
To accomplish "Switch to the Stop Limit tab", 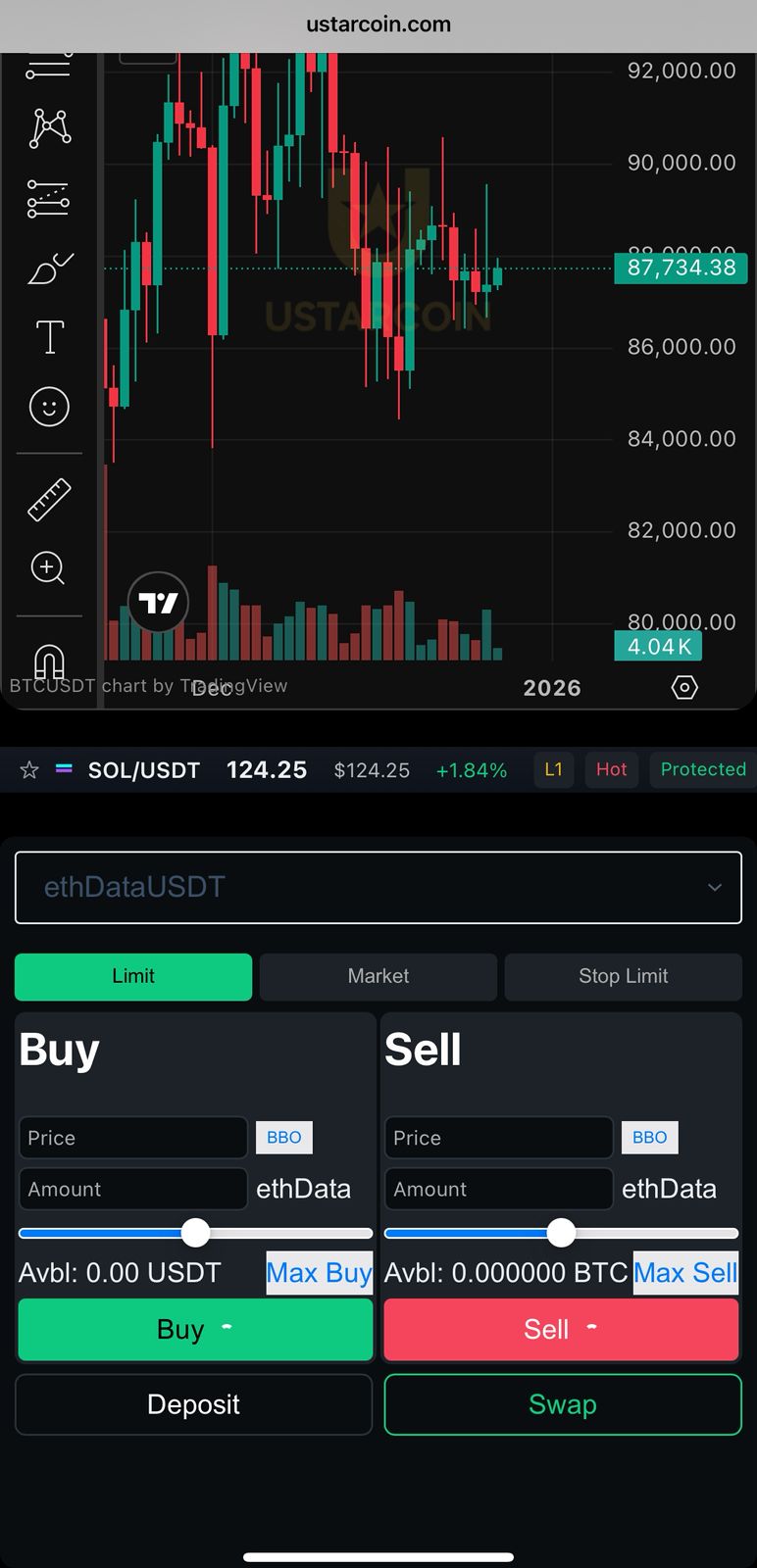I will coord(623,976).
